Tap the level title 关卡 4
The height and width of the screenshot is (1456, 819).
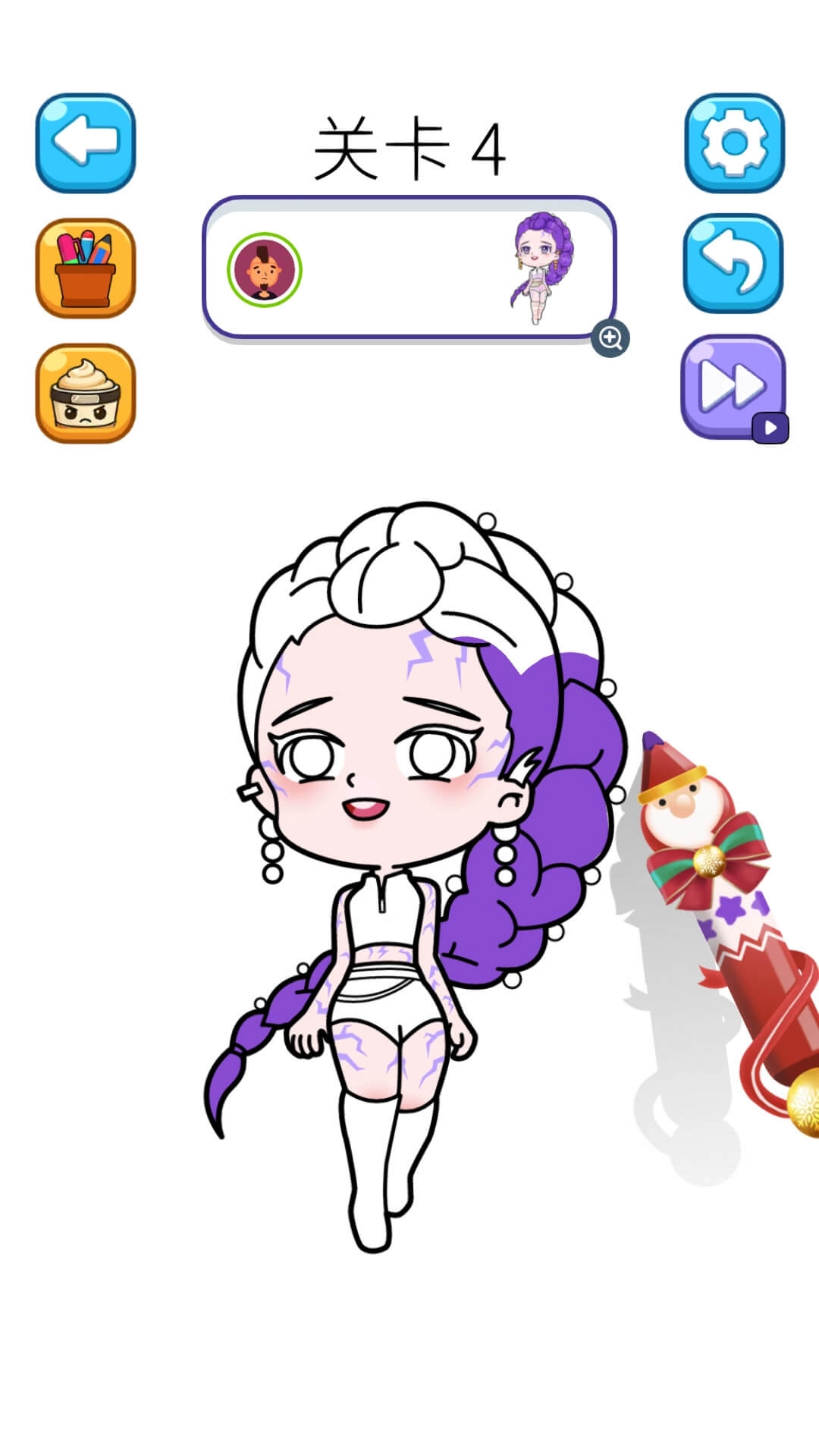(409, 148)
